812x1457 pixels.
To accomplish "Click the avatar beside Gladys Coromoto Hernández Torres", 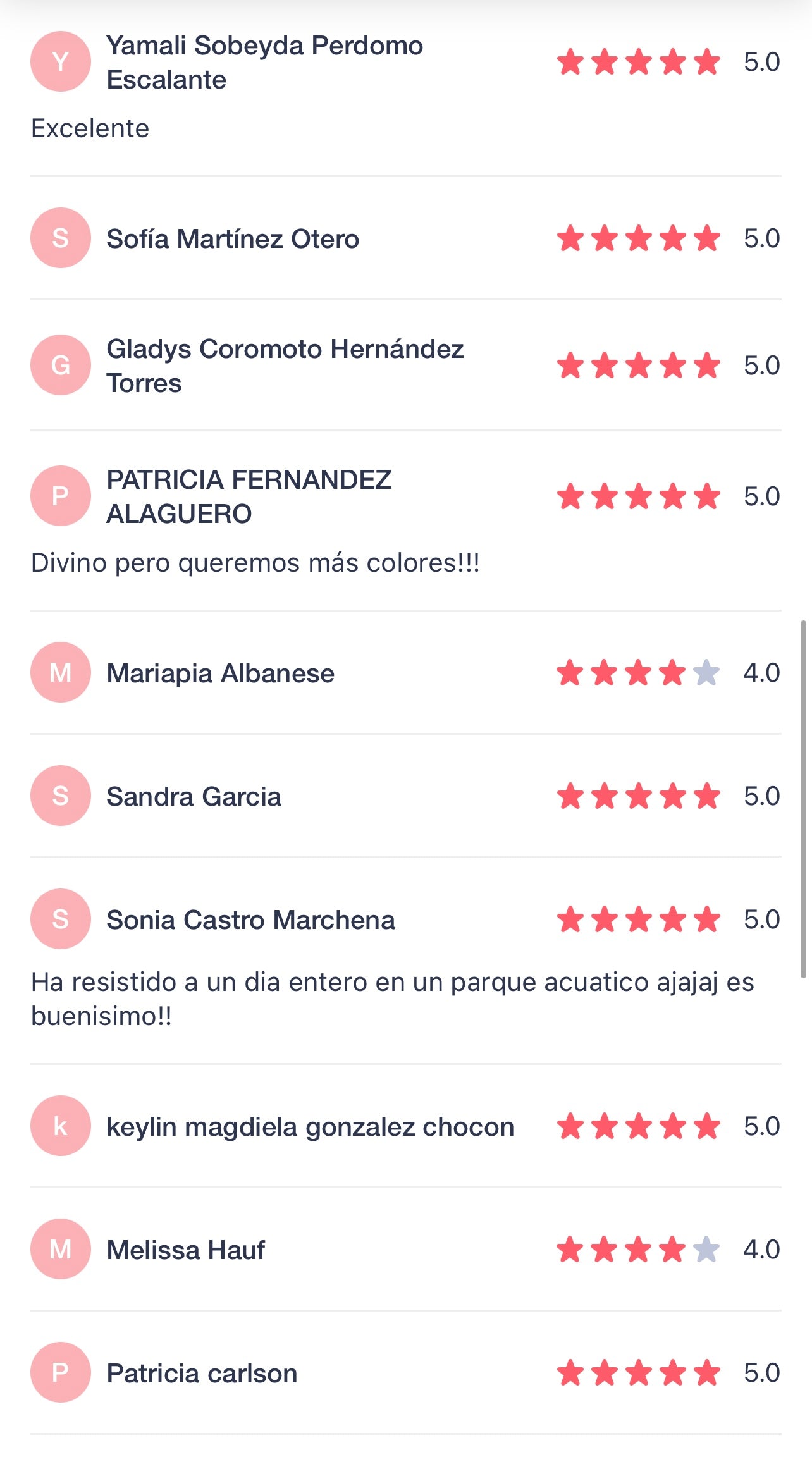I will [60, 365].
